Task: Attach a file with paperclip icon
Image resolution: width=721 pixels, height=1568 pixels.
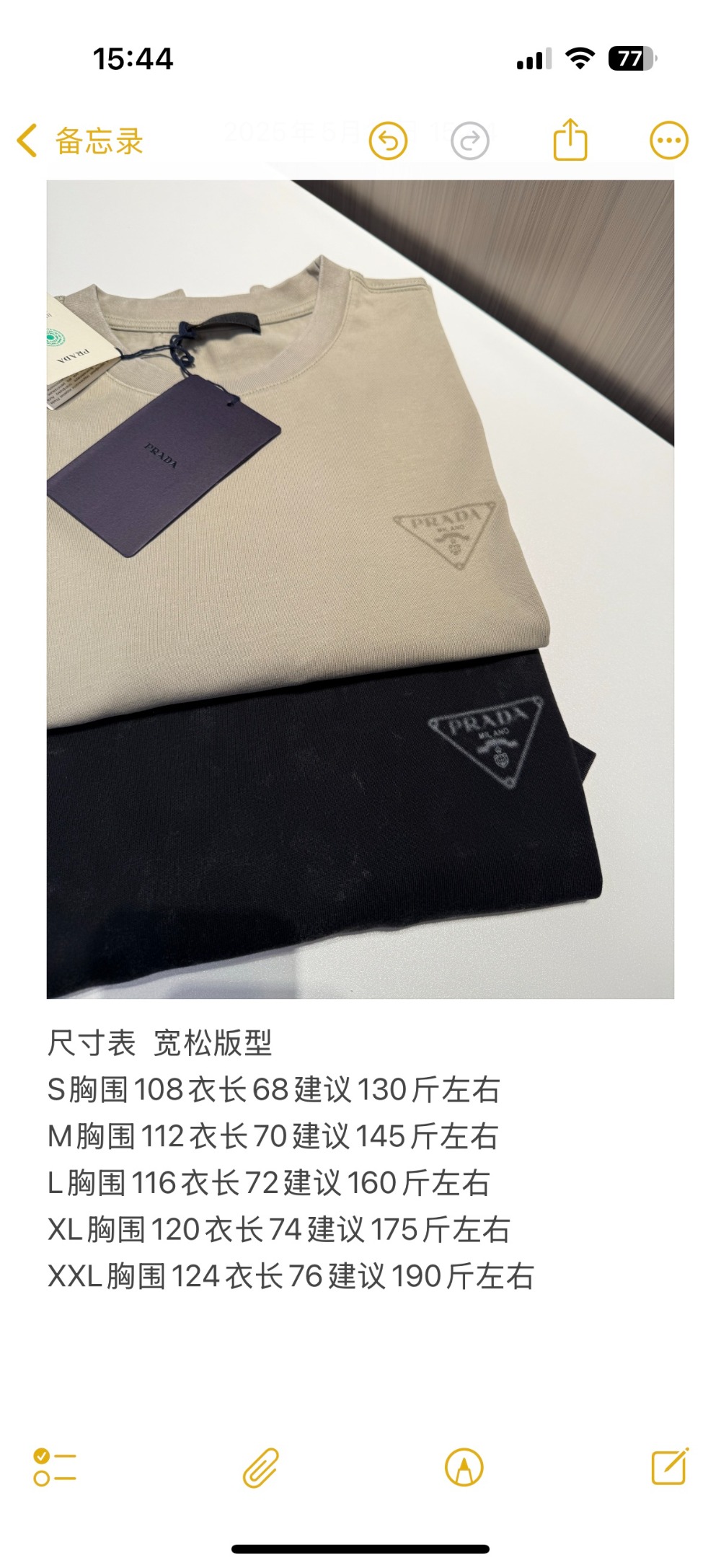Action: point(260,1468)
